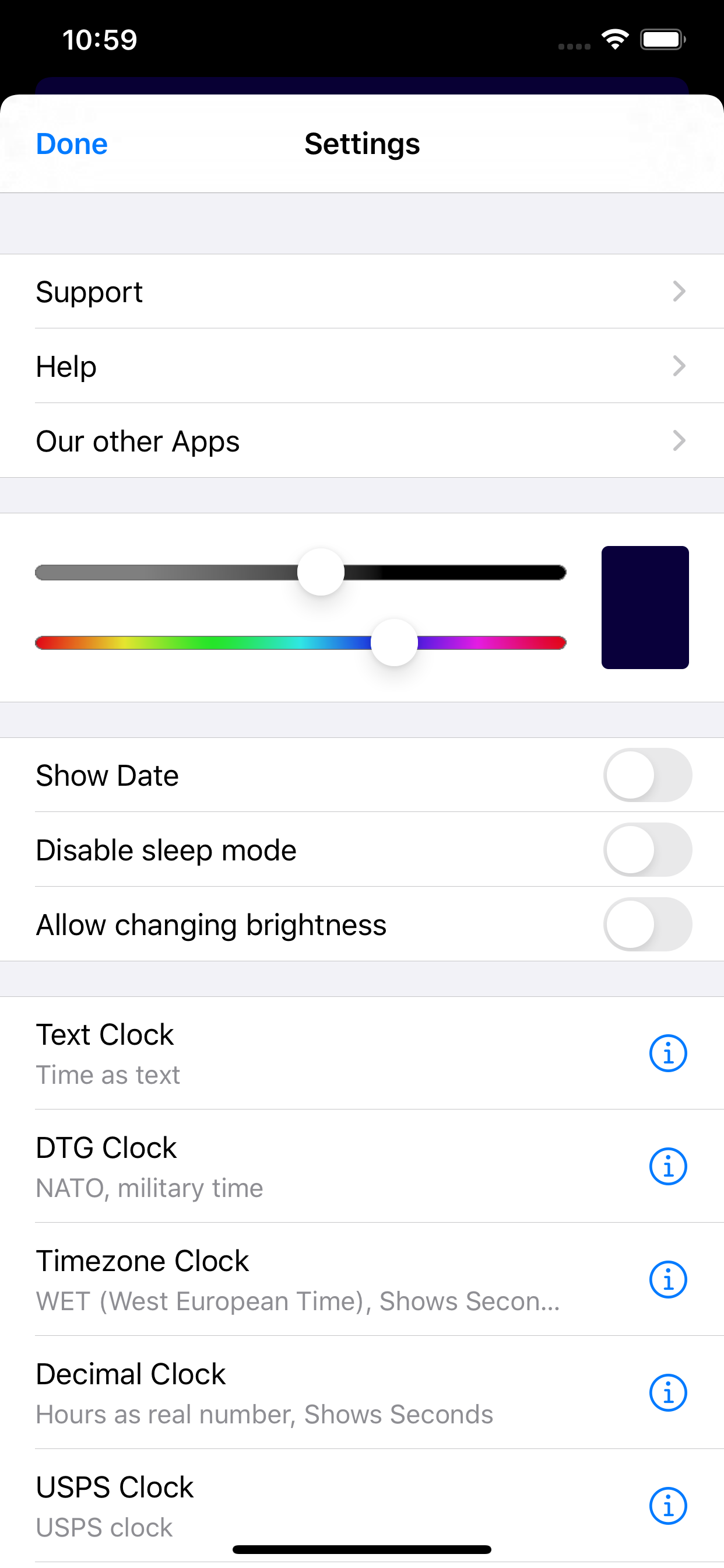Expand the Support section
724x1568 pixels.
(x=362, y=292)
